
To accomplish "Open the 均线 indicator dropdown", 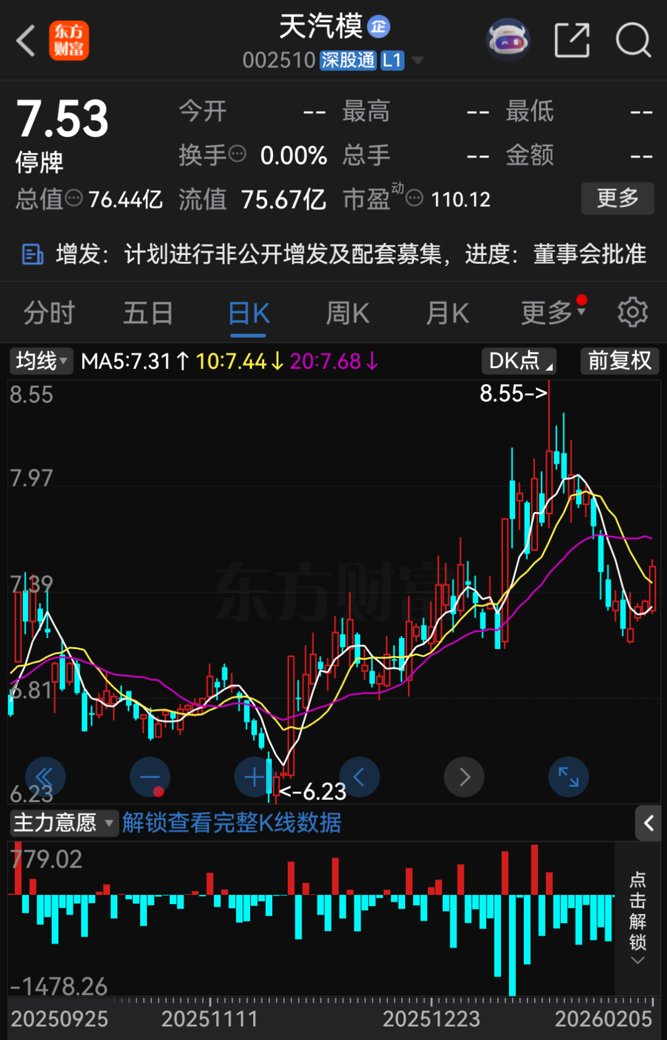I will 41,360.
